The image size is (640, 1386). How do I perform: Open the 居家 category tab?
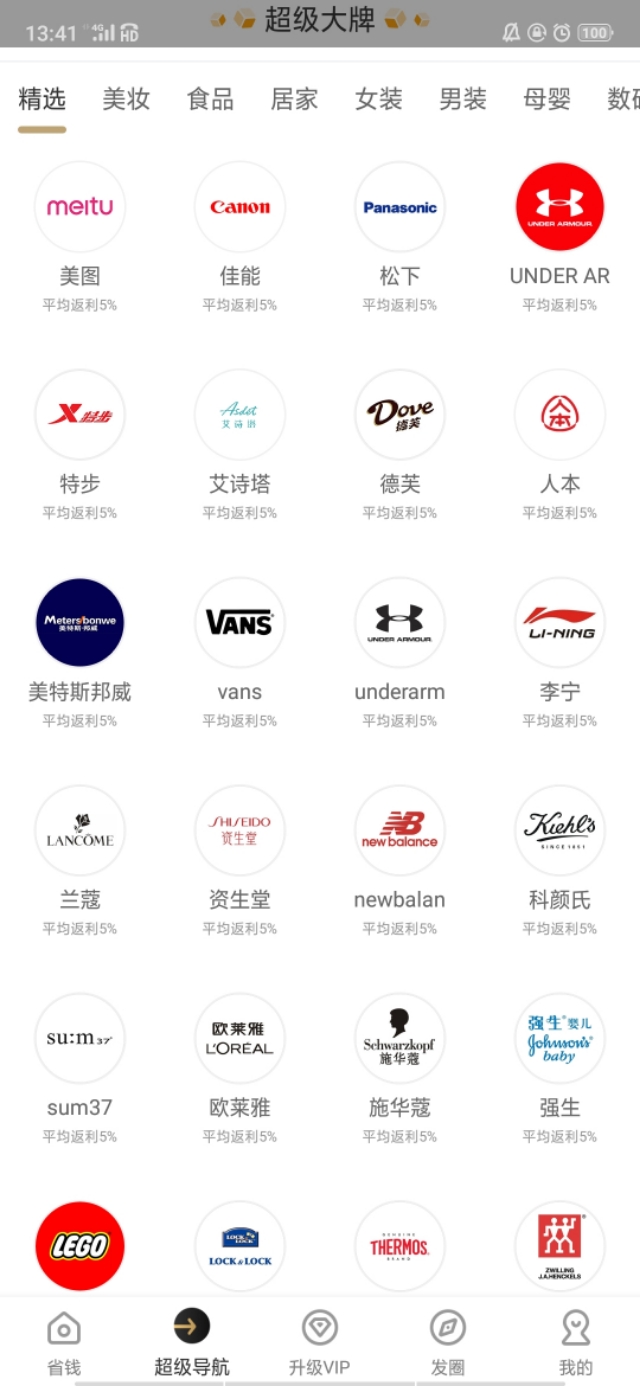[x=294, y=99]
